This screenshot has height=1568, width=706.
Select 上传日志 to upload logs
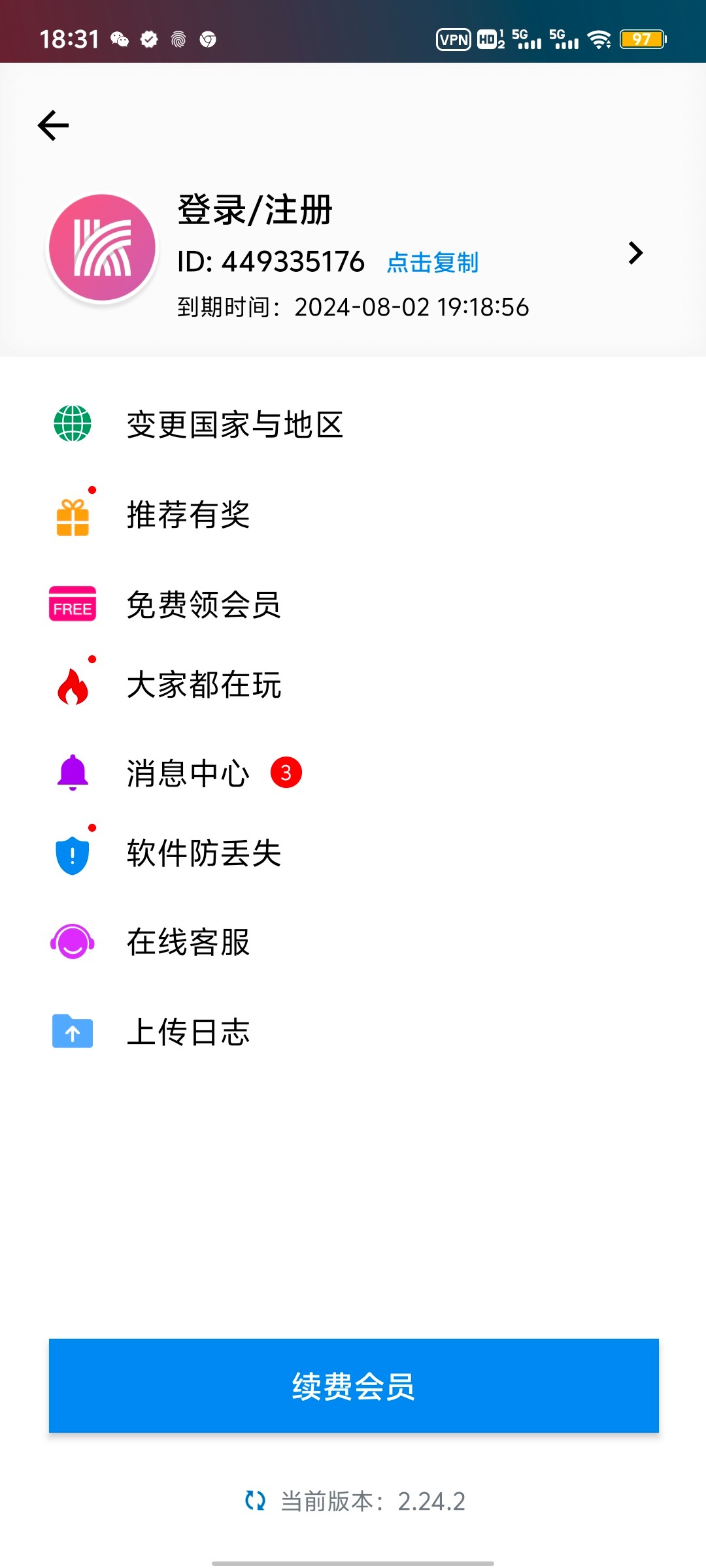pyautogui.click(x=353, y=1032)
